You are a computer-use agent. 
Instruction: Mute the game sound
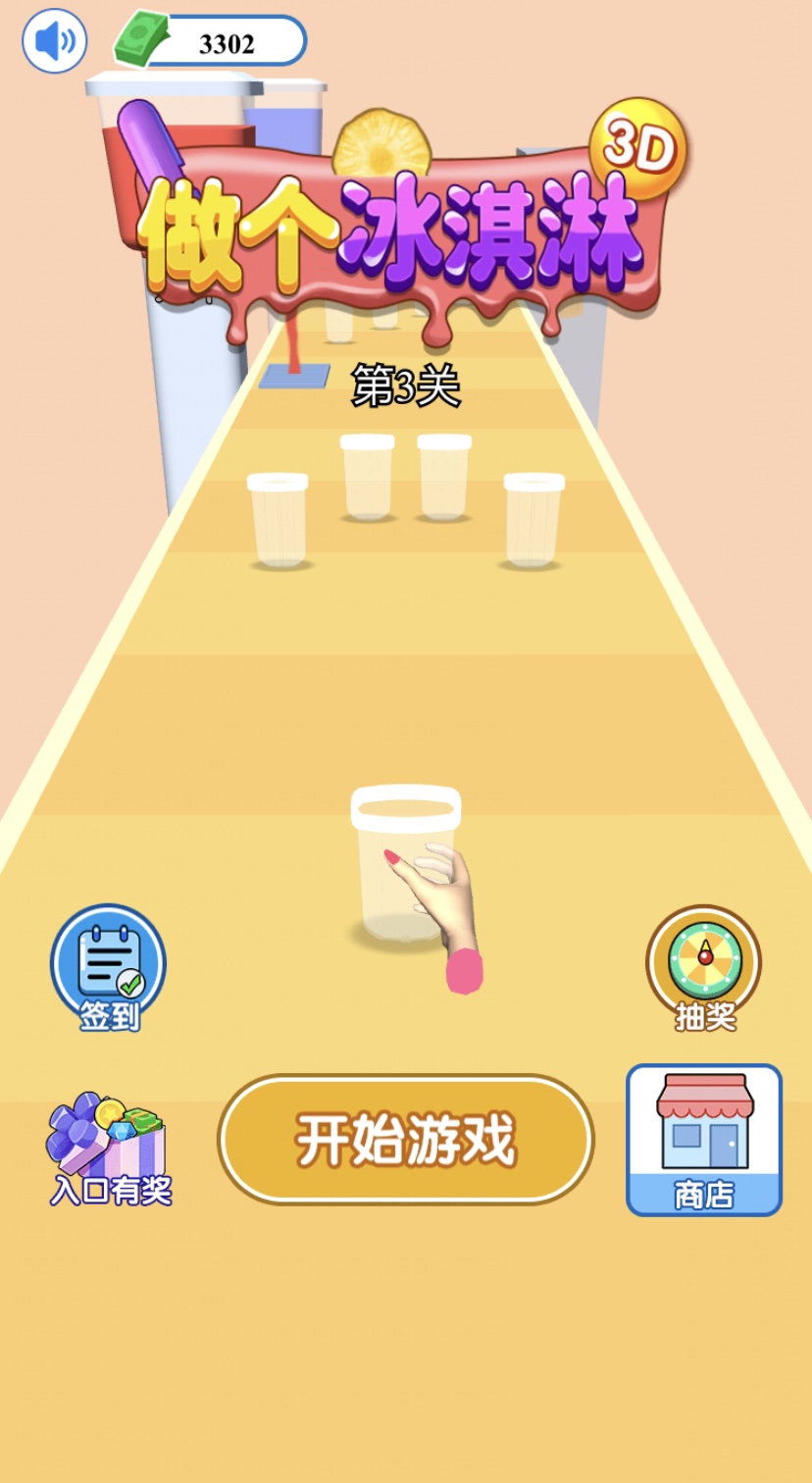pos(54,41)
